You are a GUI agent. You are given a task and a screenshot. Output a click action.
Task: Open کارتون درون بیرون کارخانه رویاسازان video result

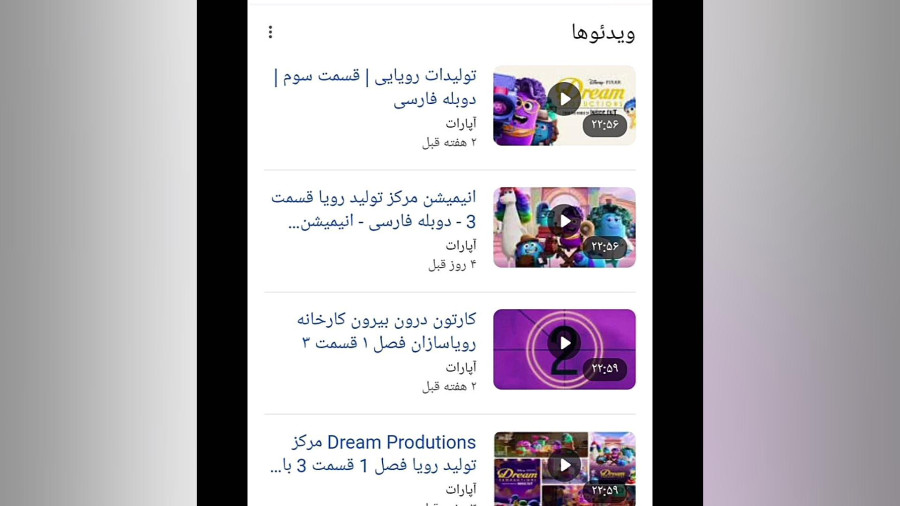coord(388,331)
